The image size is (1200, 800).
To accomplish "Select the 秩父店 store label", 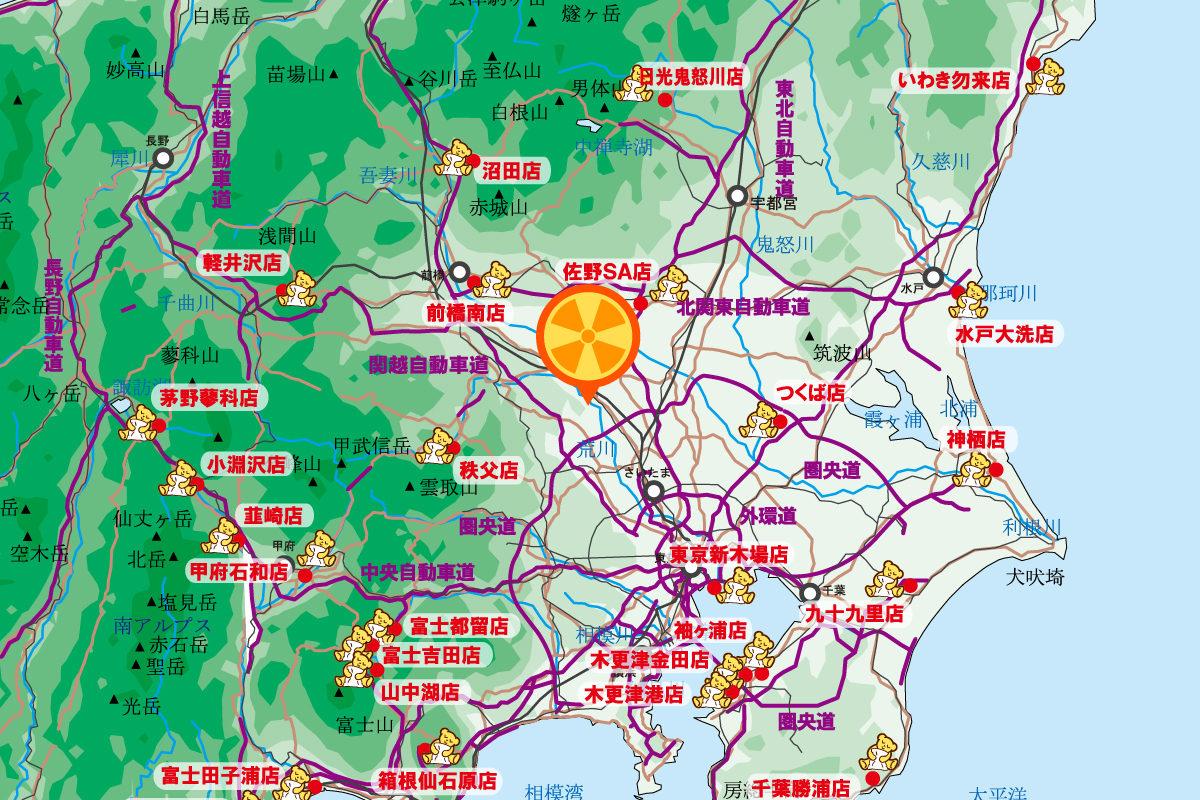I will tap(489, 469).
